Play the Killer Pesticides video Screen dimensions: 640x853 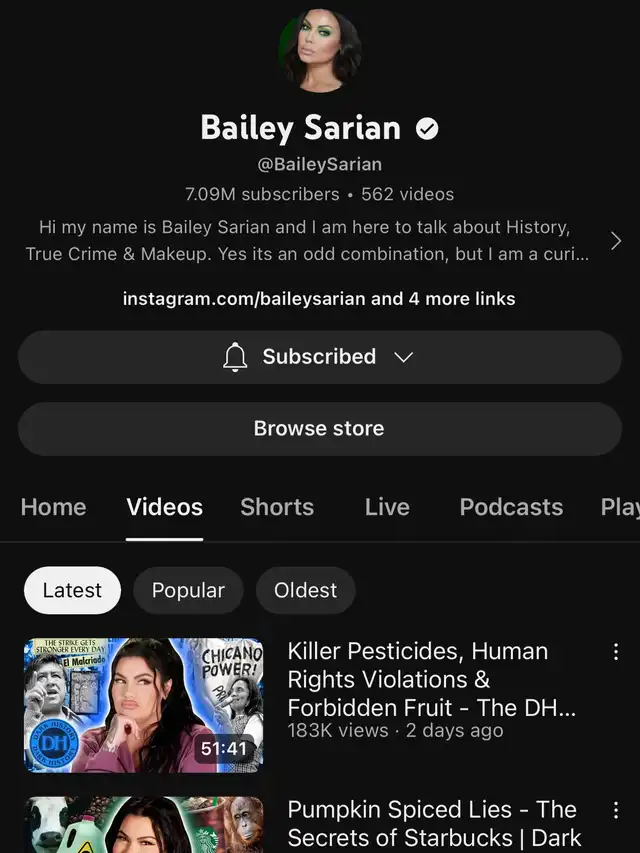point(144,705)
